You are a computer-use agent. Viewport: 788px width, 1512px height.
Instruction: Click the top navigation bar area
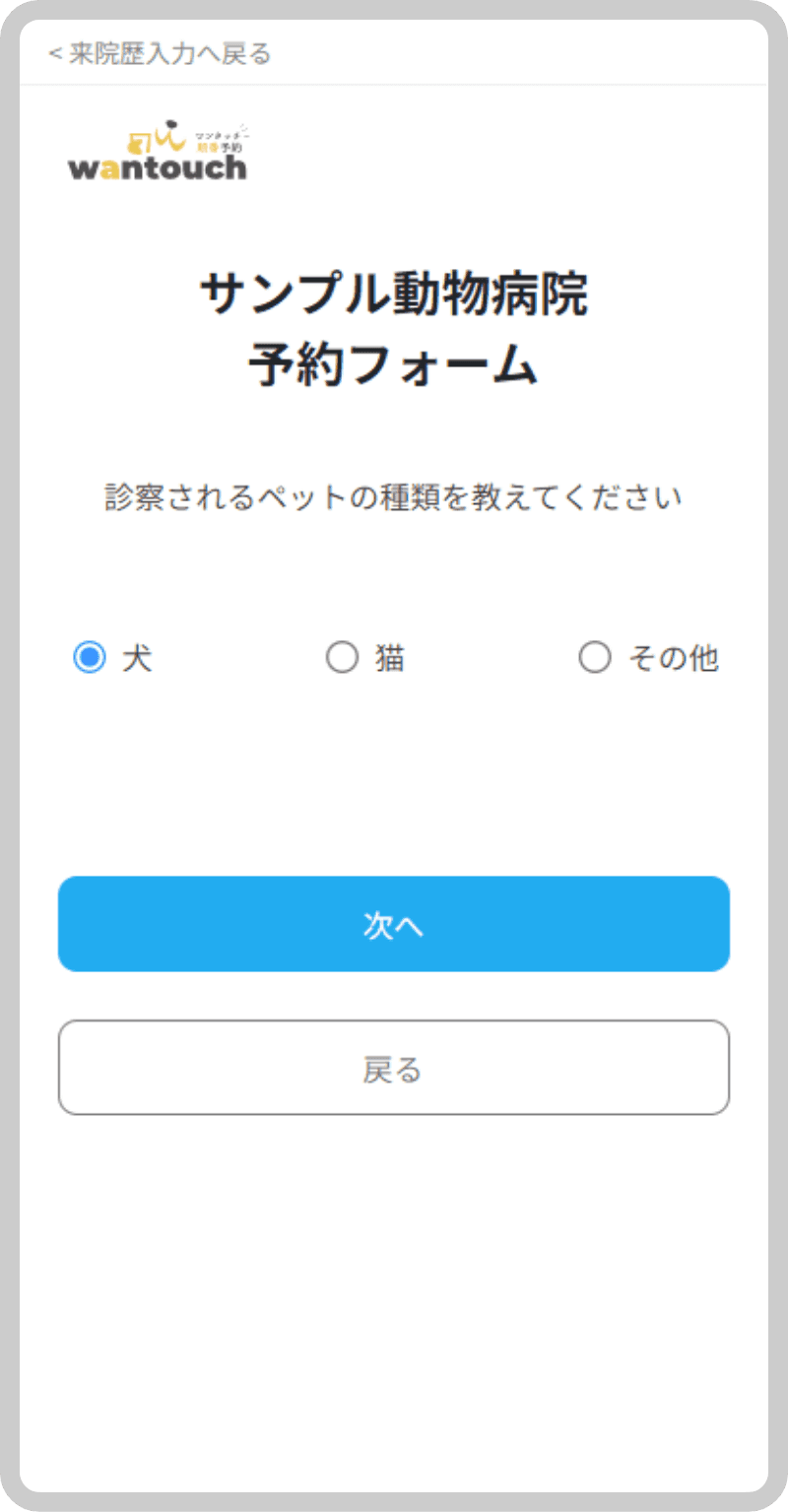[x=394, y=54]
